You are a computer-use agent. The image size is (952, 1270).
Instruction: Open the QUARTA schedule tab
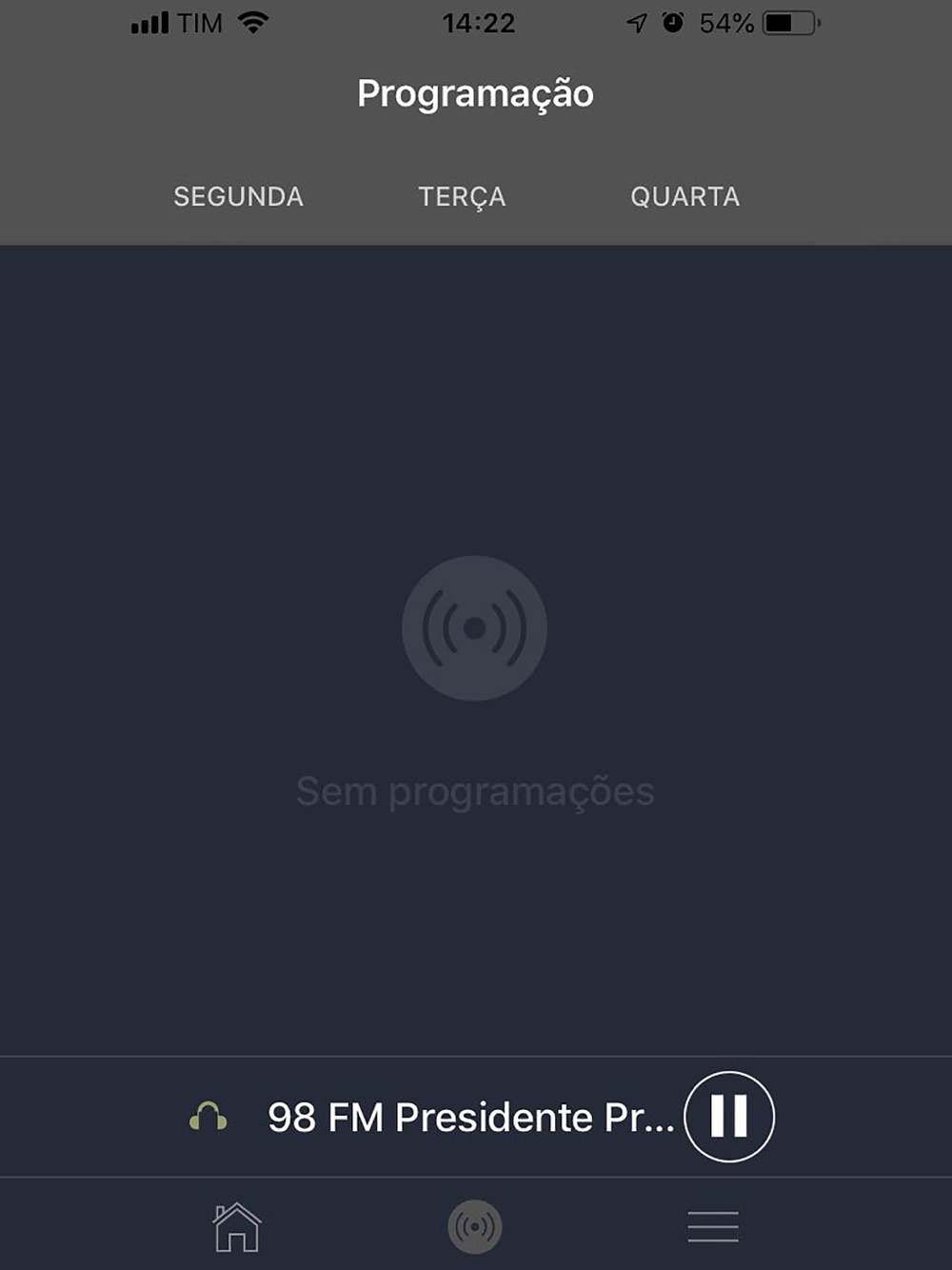pos(684,196)
